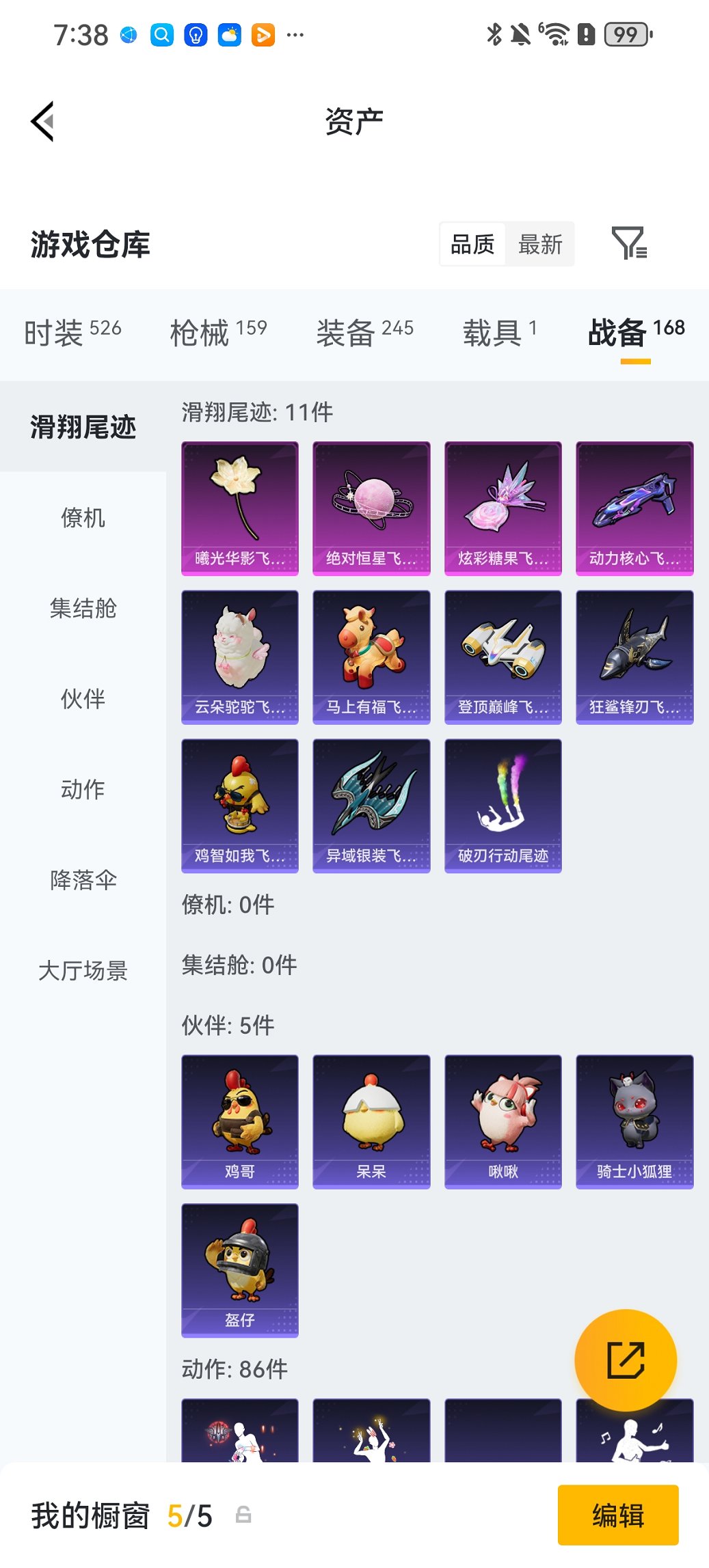The image size is (709, 1568).
Task: Tap the 盔仔 helmet chick companion
Action: [239, 1269]
